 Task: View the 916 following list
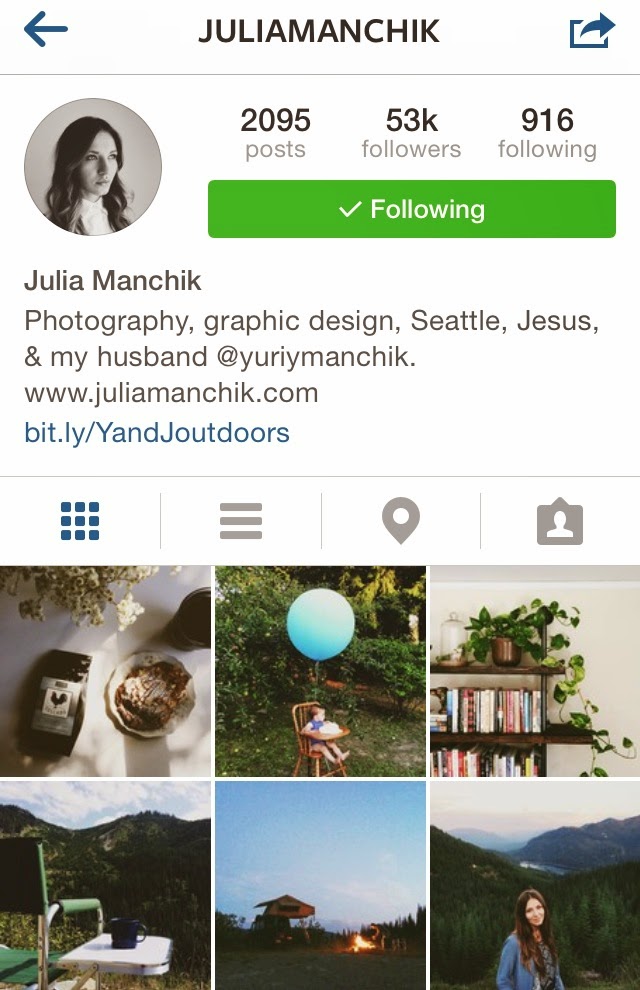click(x=547, y=134)
